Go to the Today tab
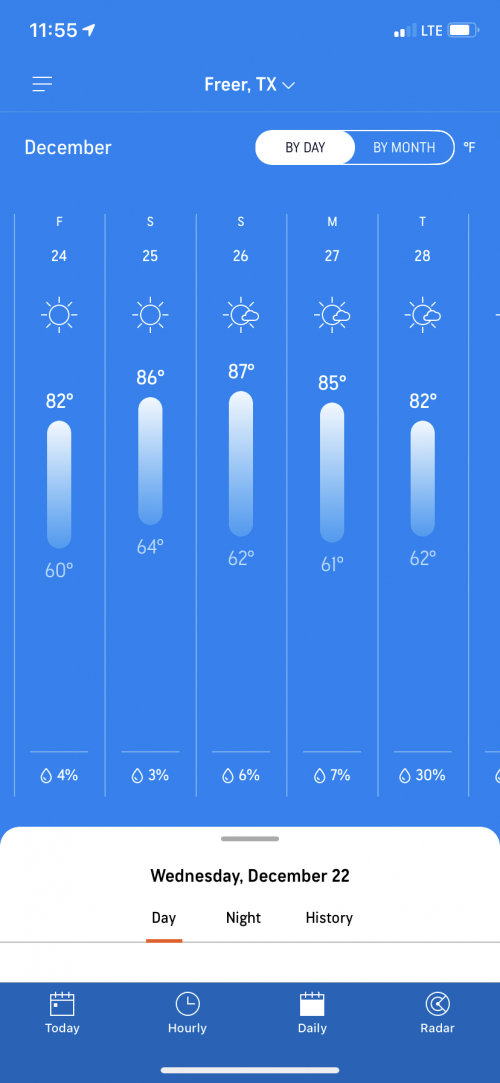Screen dimensions: 500x1083 tap(62, 1013)
